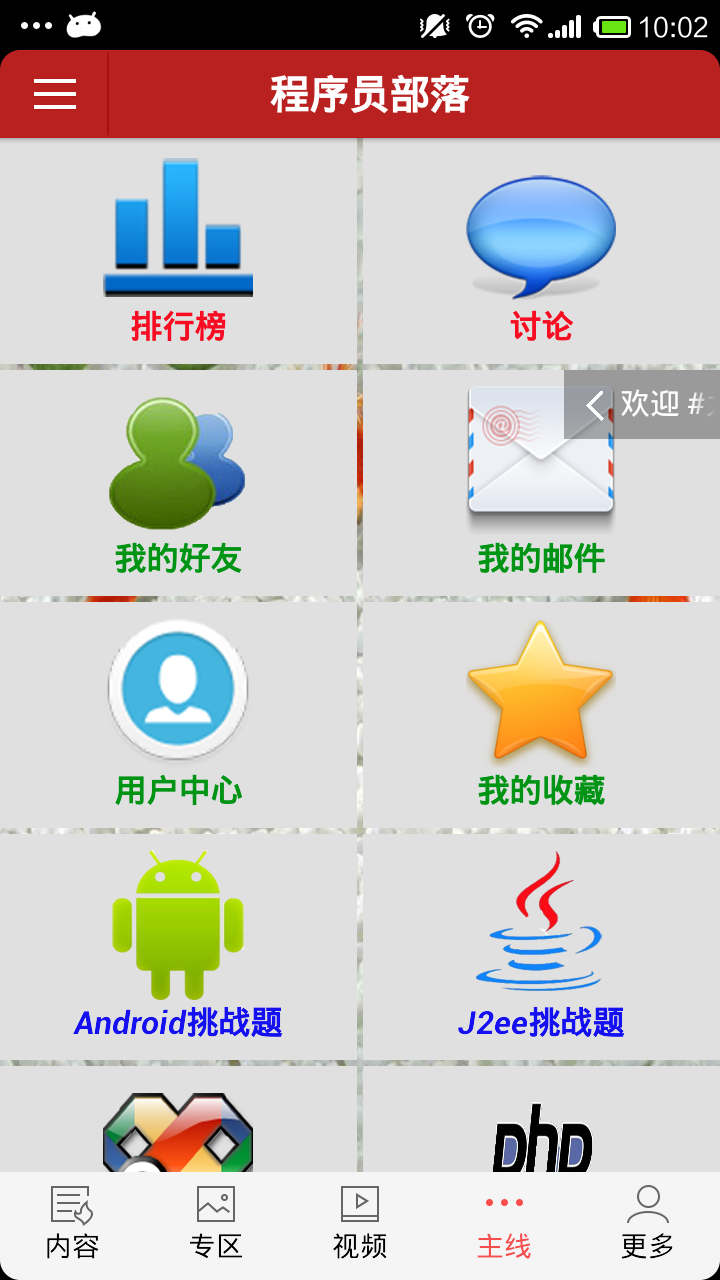Select the J2ee挑战题 Java cup icon
Screen dimensions: 720x1280
coord(540,925)
